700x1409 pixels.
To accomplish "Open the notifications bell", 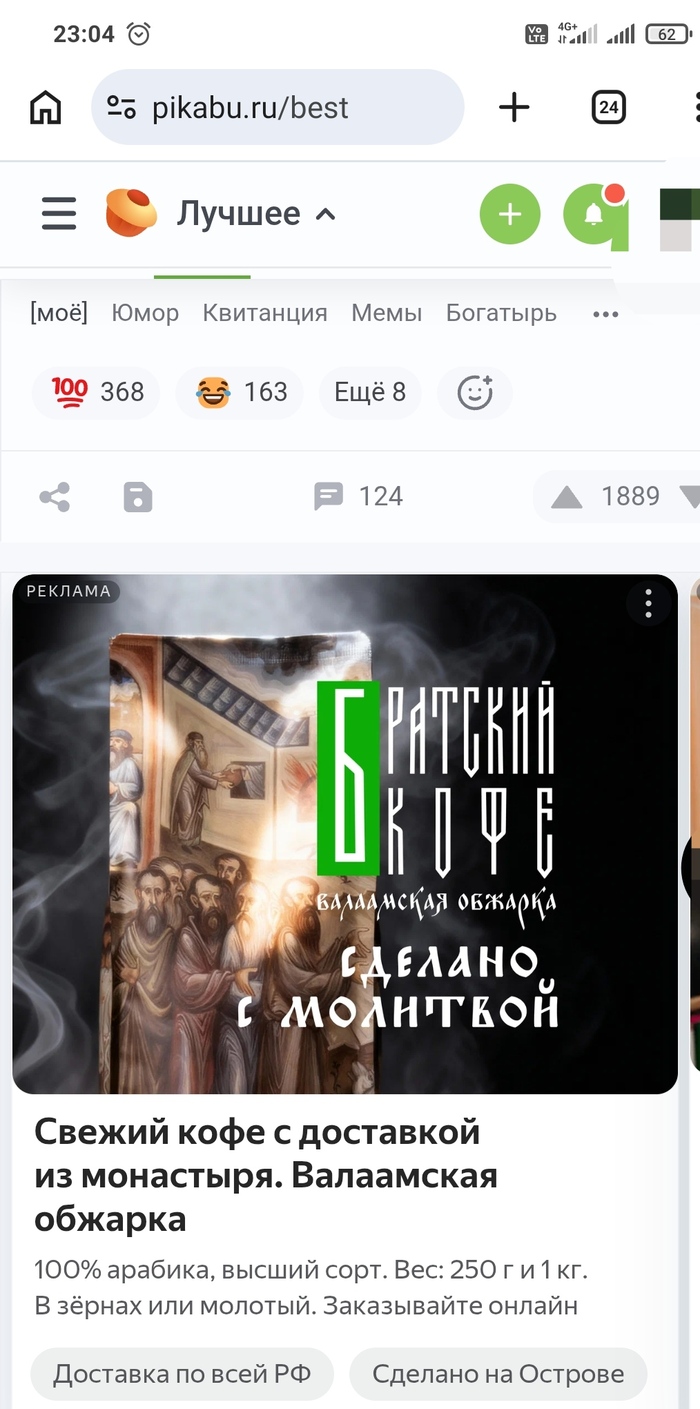I will pyautogui.click(x=593, y=214).
